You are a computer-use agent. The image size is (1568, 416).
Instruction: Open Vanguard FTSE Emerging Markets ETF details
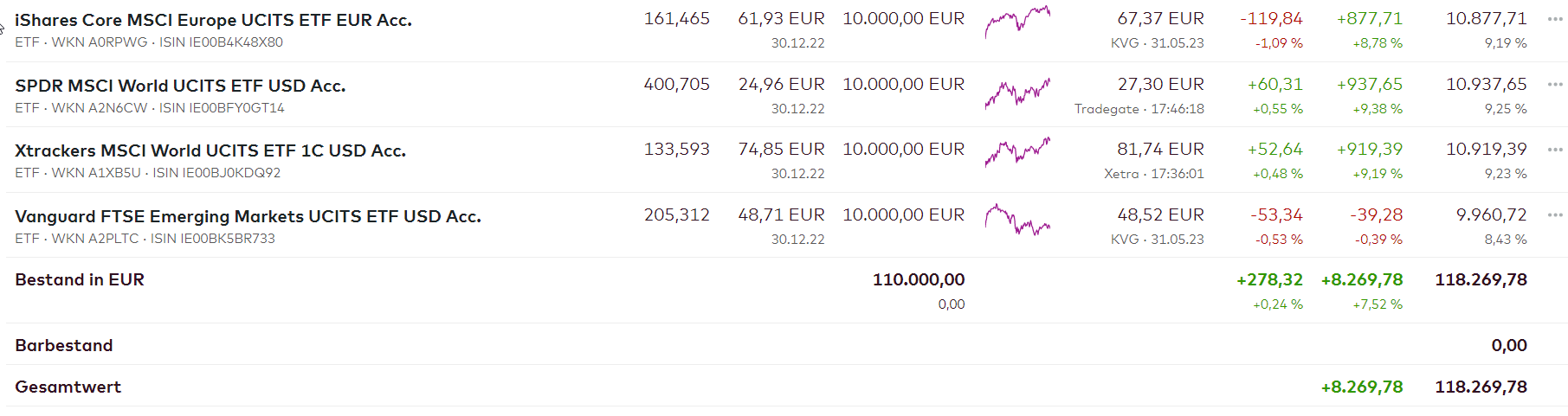coord(248,216)
